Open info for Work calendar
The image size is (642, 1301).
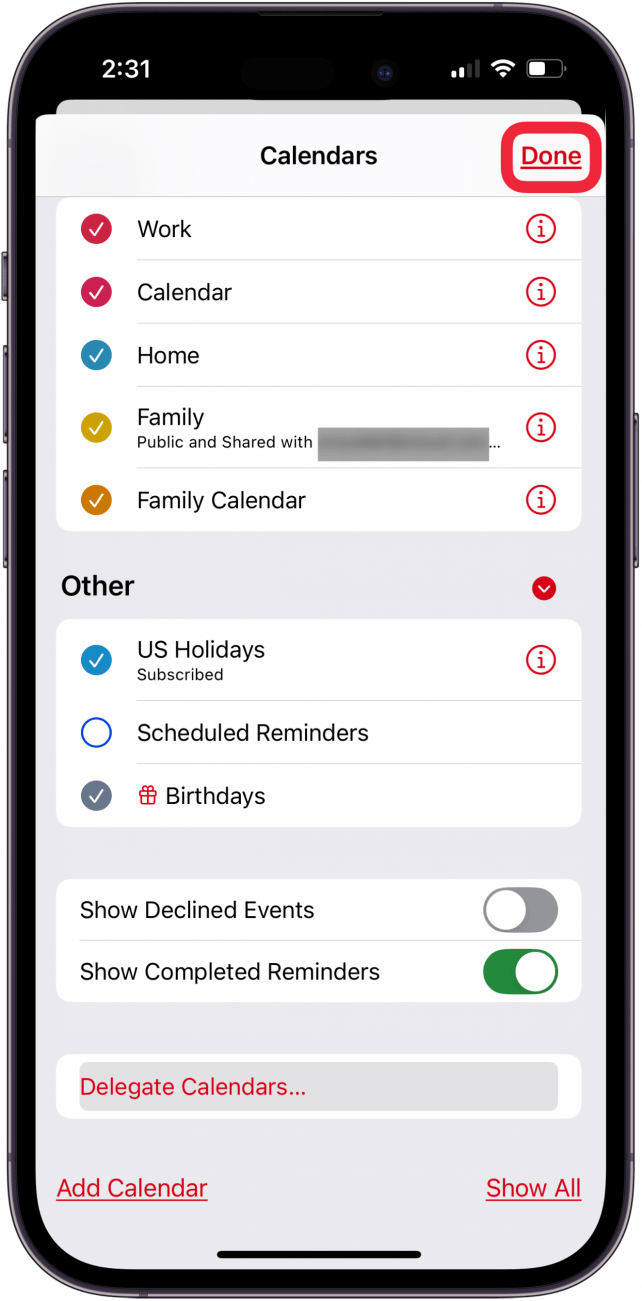pyautogui.click(x=540, y=229)
